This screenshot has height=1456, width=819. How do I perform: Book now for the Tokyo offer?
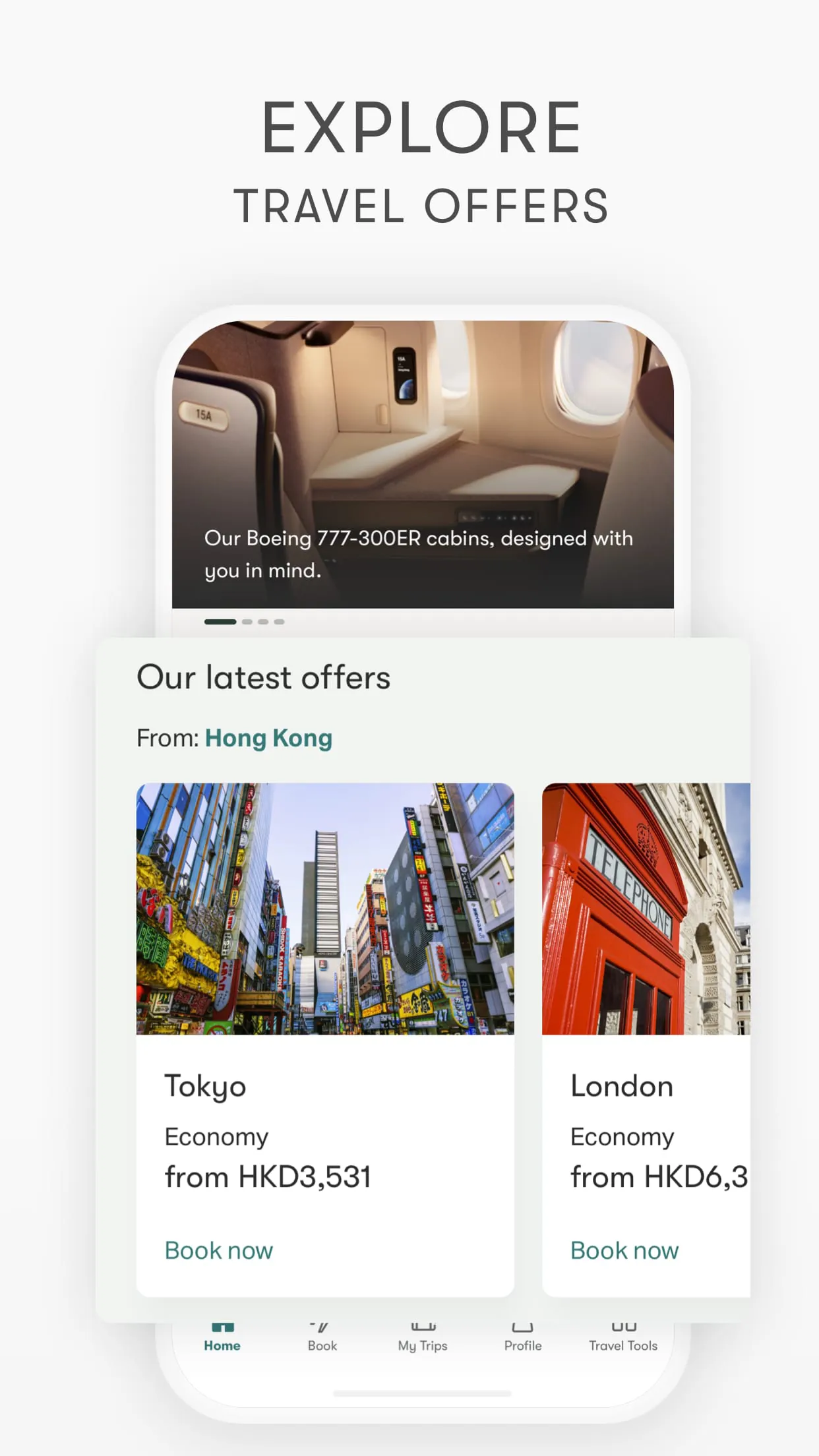pyautogui.click(x=218, y=1250)
